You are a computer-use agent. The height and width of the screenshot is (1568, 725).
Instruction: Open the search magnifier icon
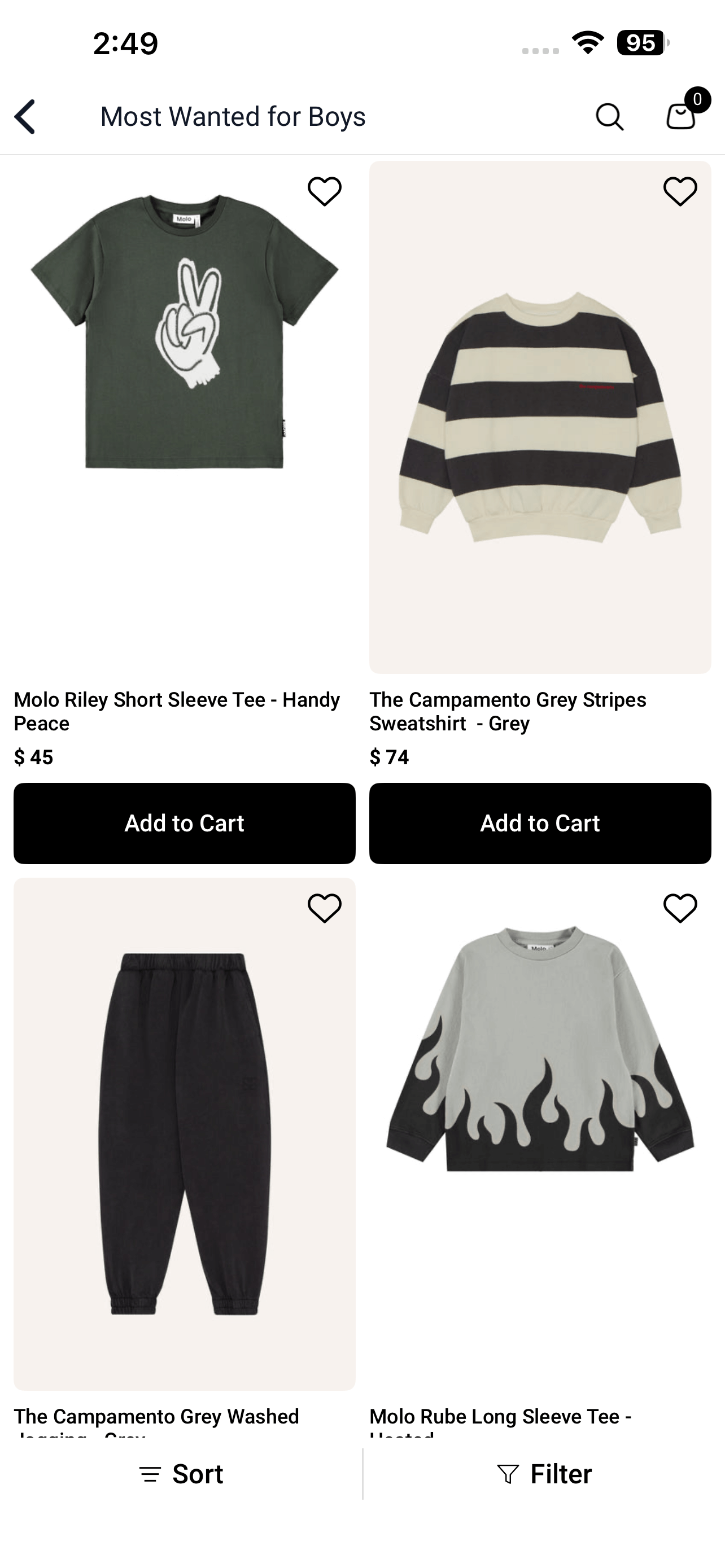[x=609, y=116]
